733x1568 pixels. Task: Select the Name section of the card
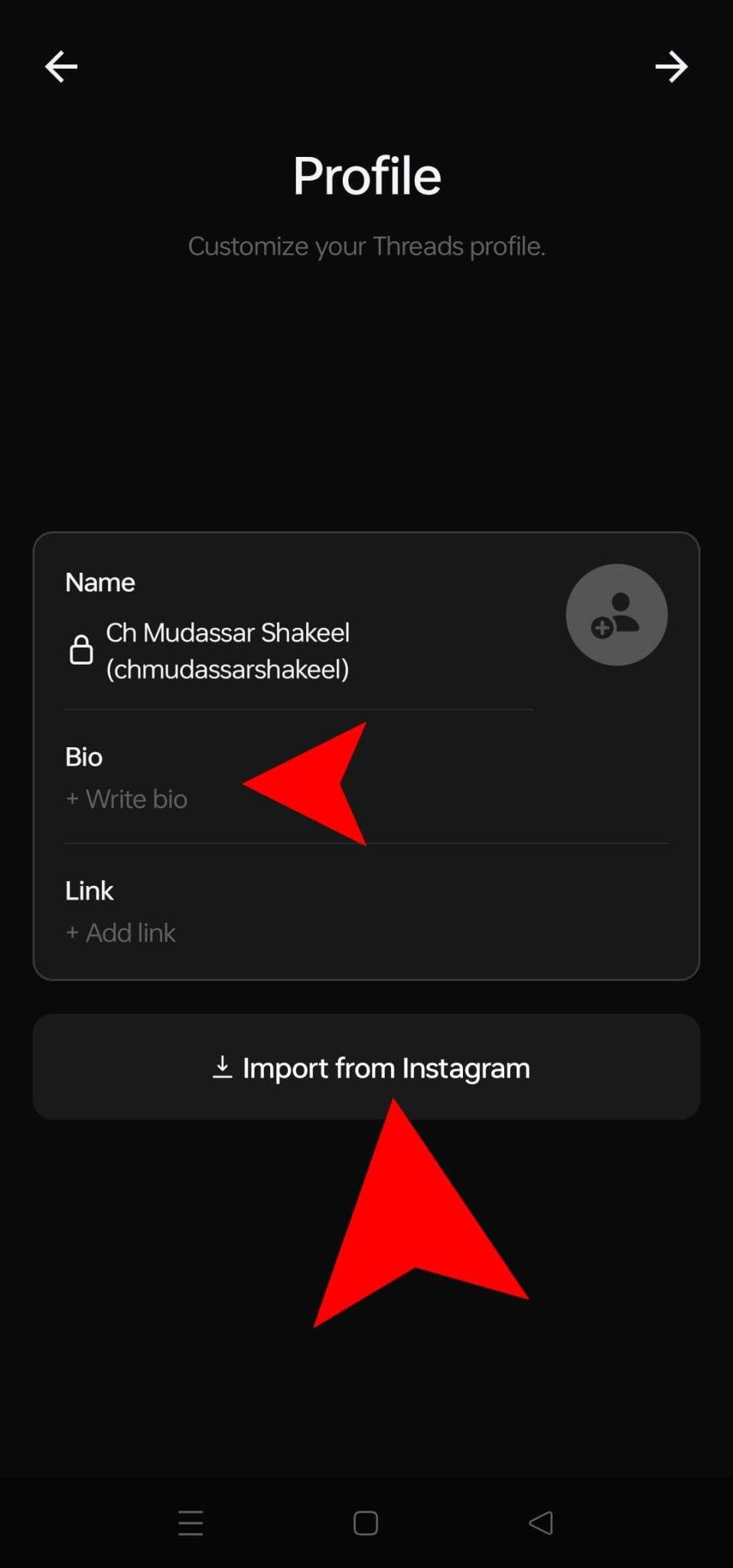99,582
